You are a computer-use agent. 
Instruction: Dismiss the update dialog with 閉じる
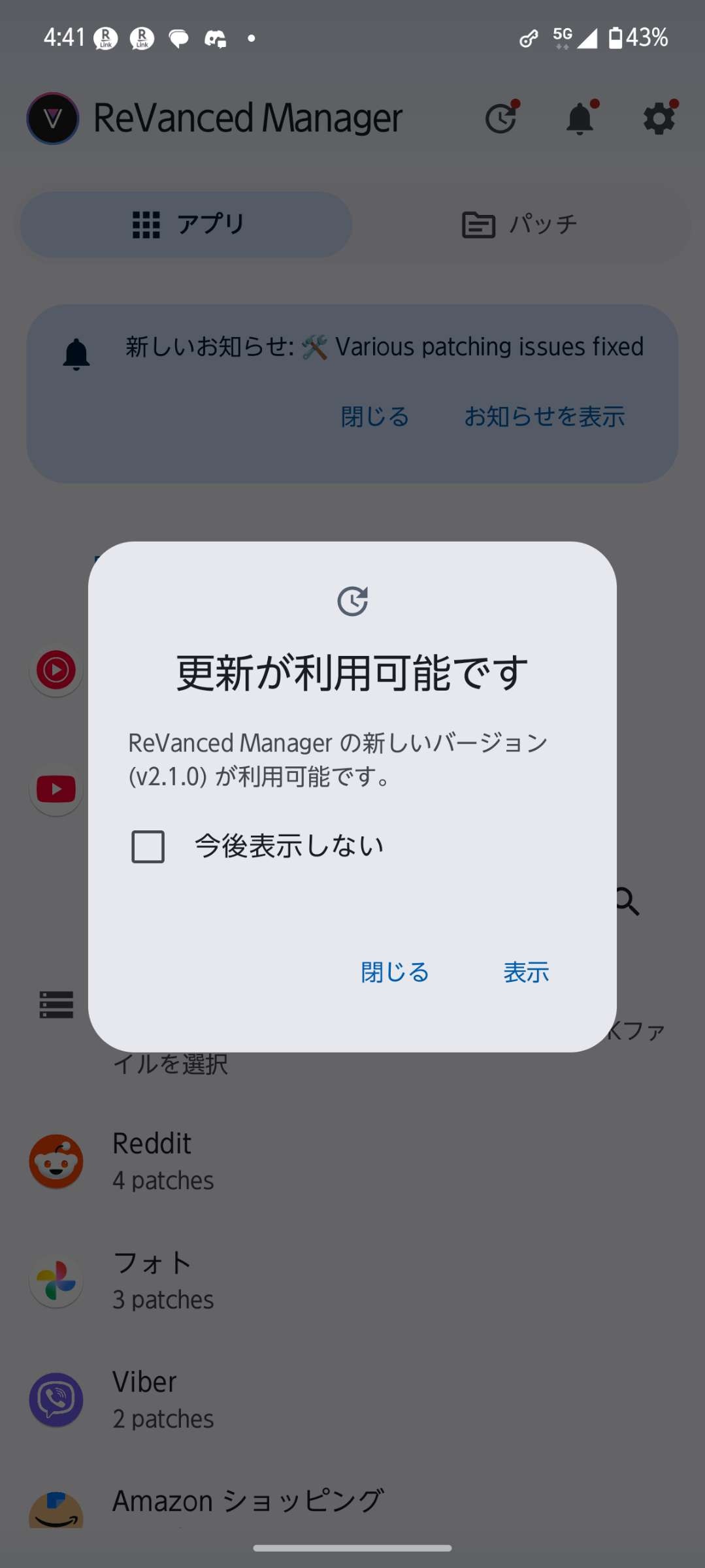point(395,972)
